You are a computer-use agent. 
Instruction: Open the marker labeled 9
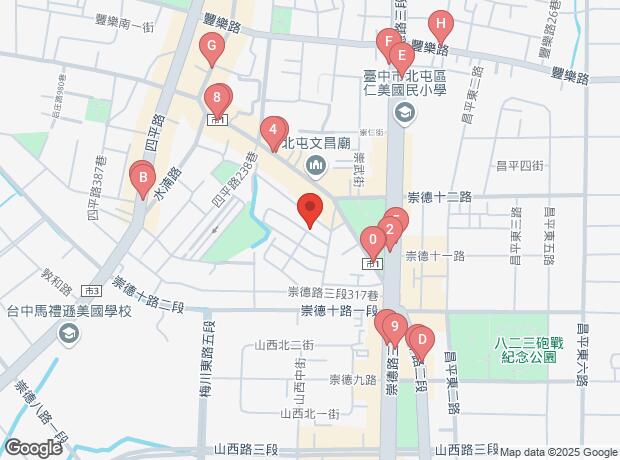(396, 327)
